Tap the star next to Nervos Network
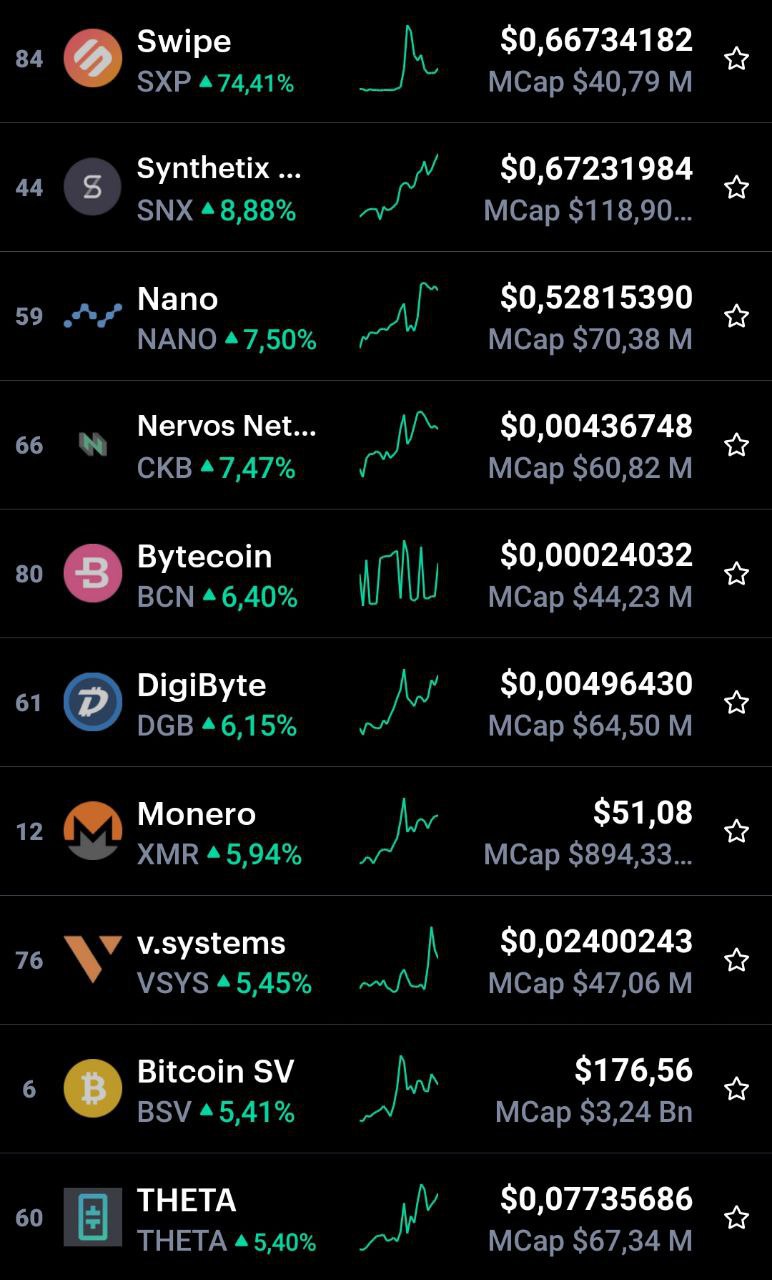 [x=737, y=445]
